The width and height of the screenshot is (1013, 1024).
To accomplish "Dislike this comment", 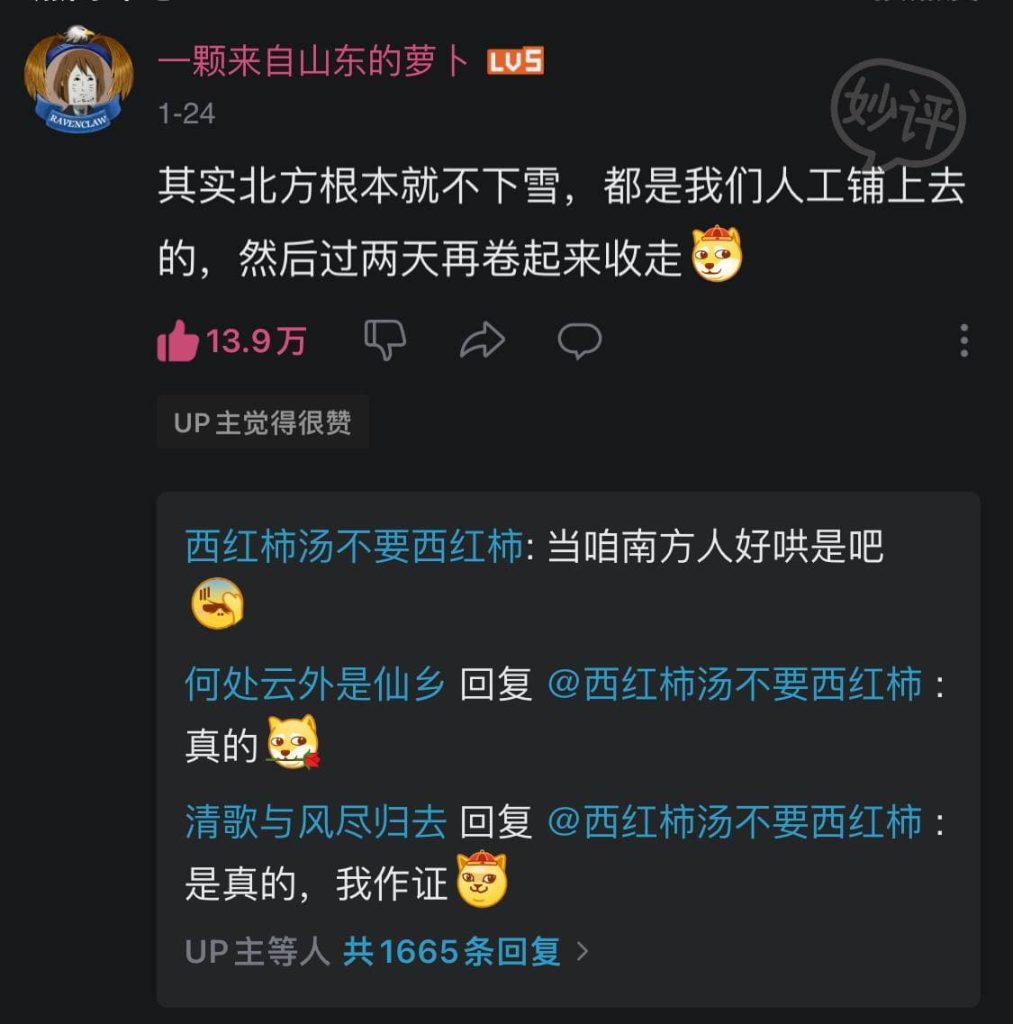I will coord(384,340).
